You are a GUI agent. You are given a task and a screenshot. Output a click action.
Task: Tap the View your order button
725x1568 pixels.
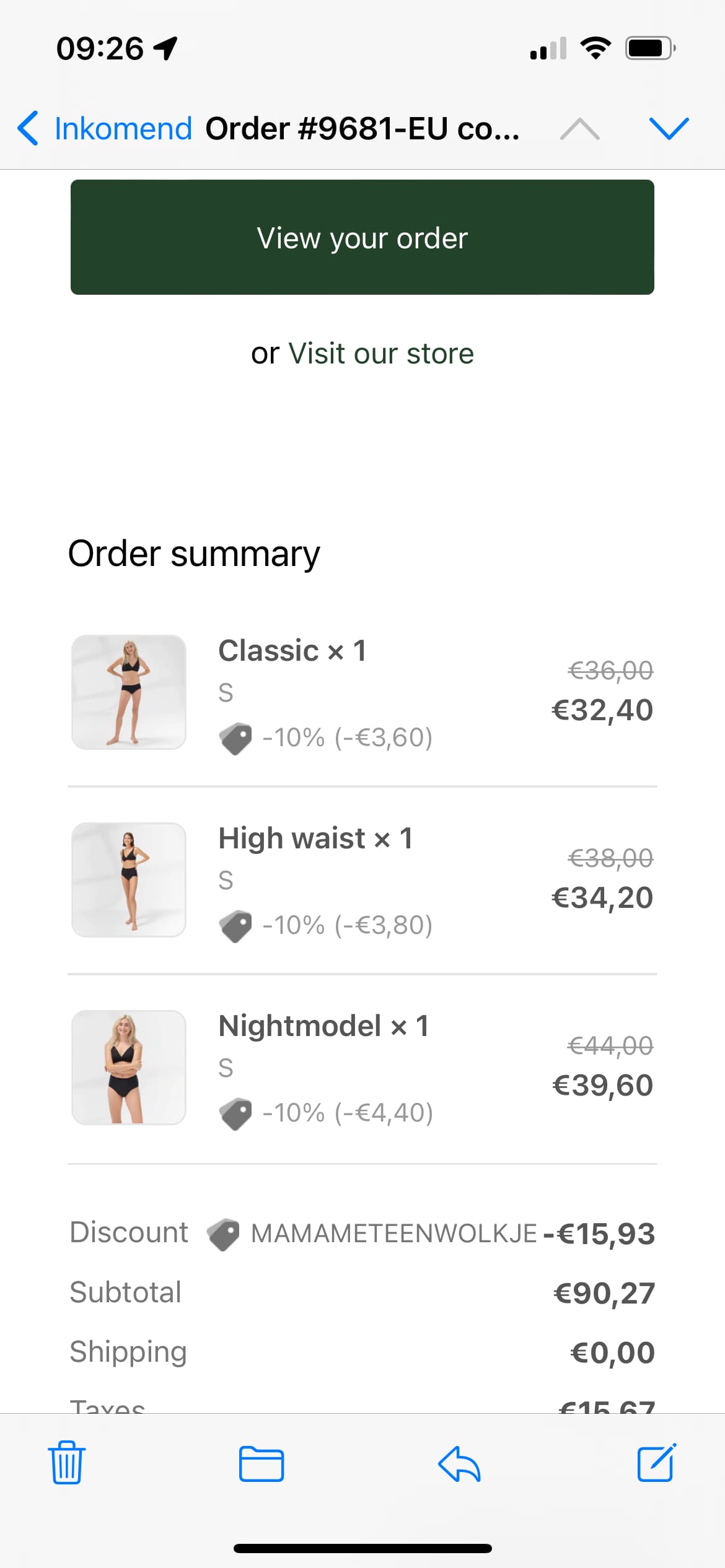tap(362, 237)
